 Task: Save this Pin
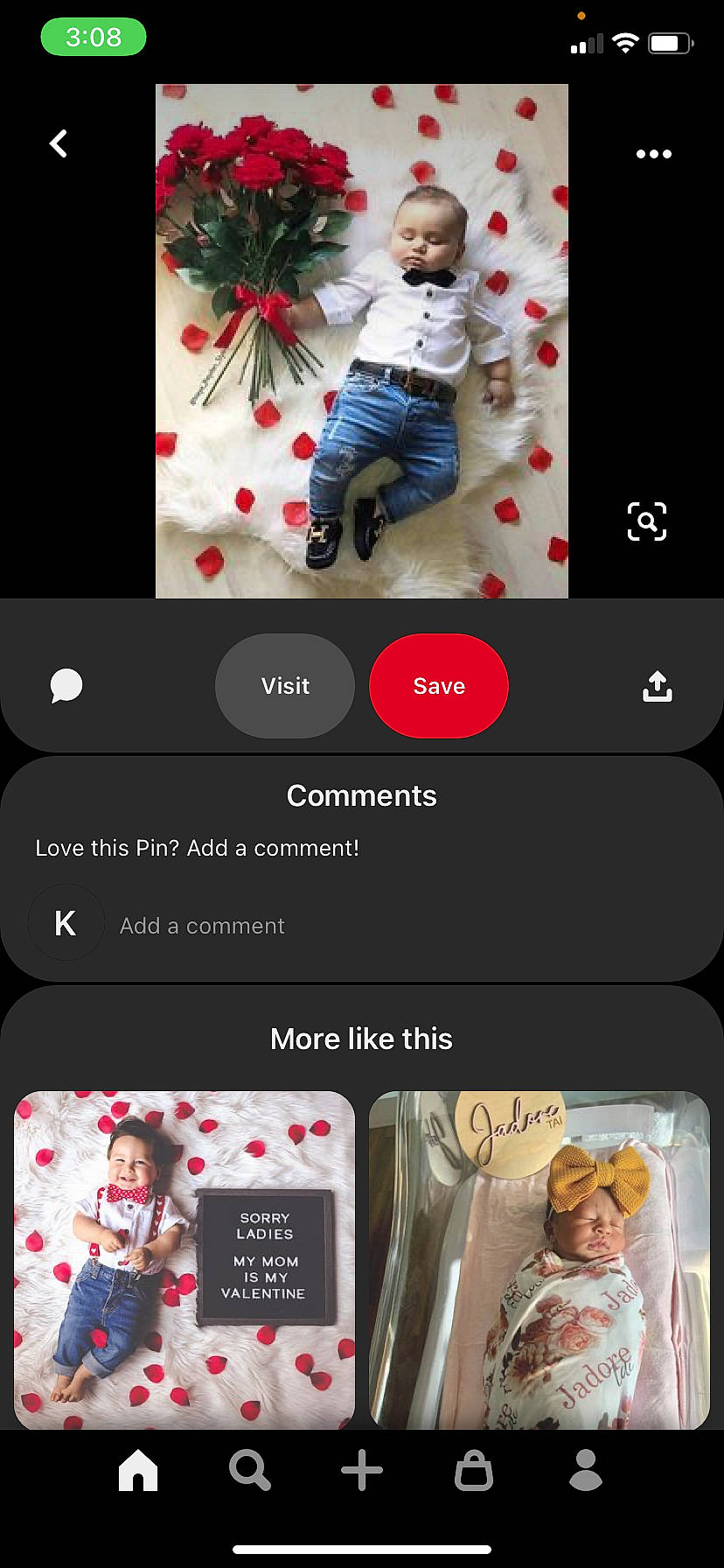coord(439,686)
